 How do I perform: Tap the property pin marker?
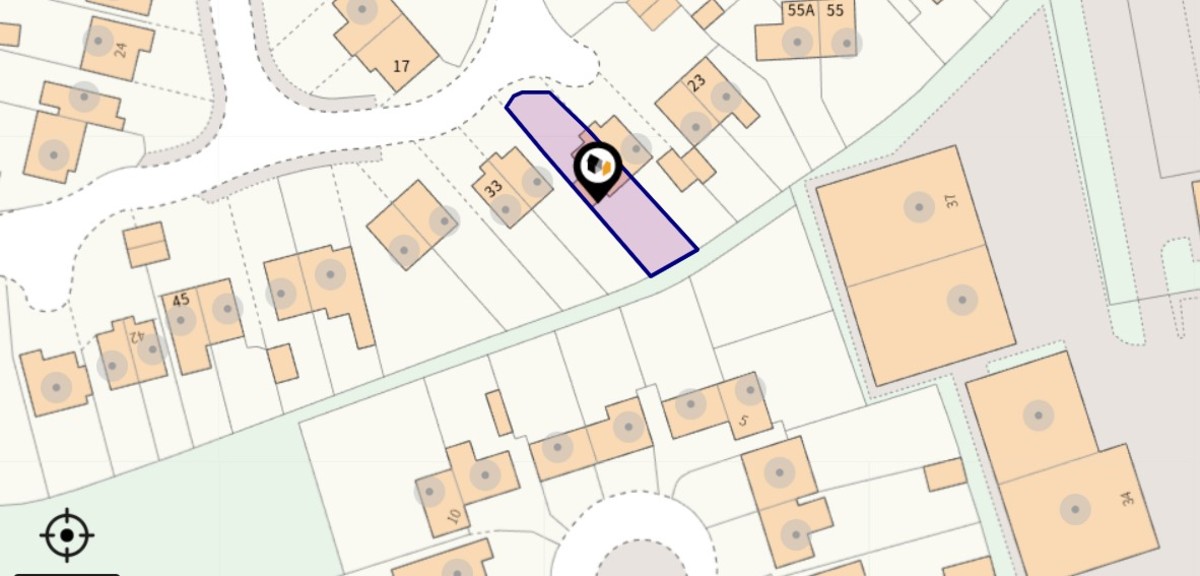coord(598,168)
